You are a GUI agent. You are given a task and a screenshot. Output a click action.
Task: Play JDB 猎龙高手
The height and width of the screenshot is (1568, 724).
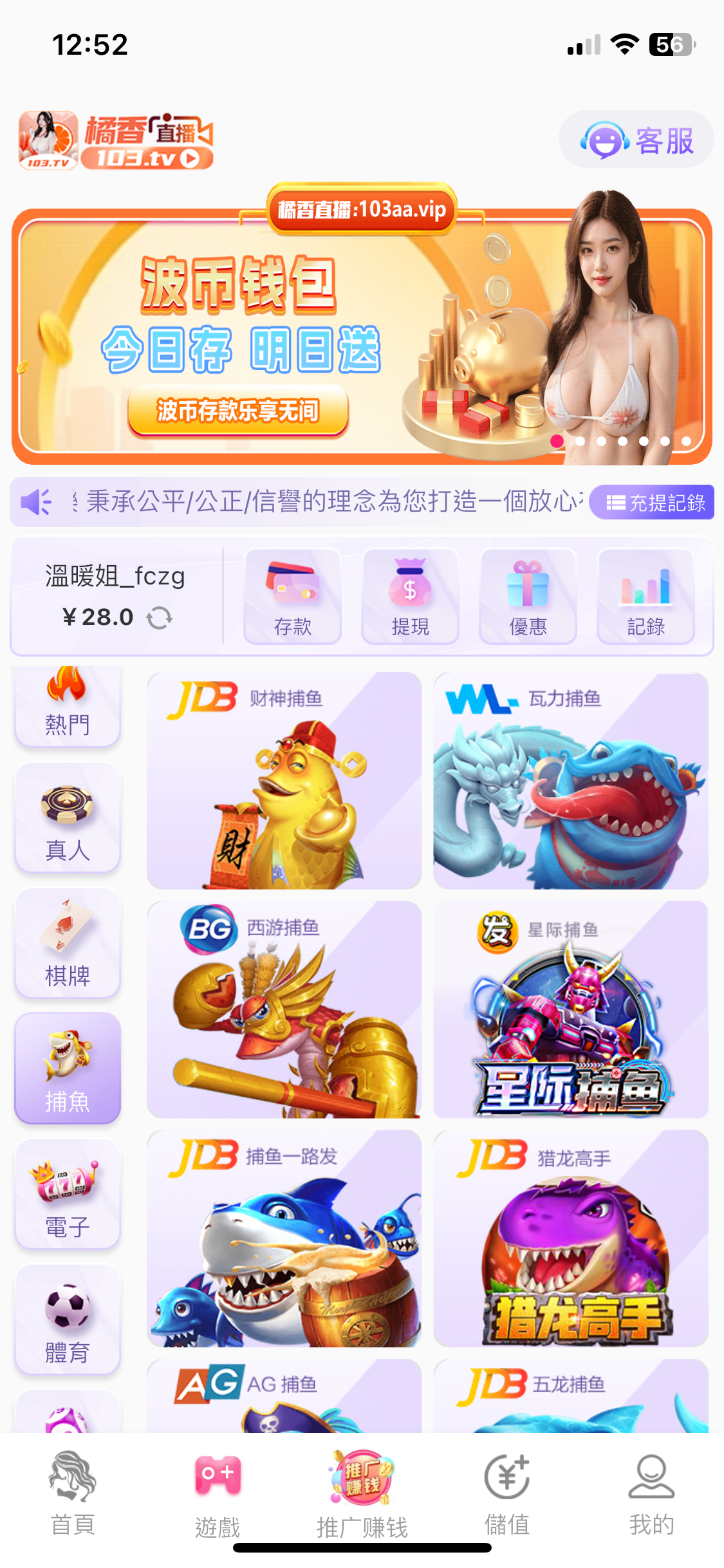click(571, 1238)
